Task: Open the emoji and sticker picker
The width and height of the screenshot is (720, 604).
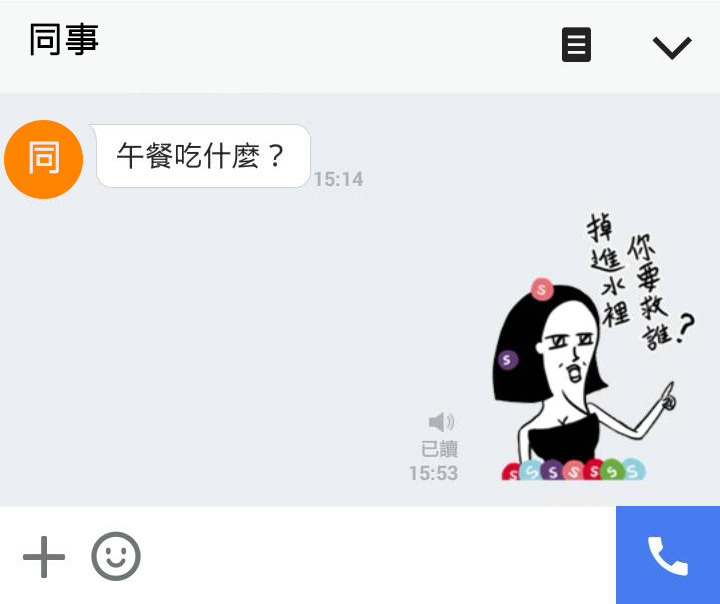Action: (x=116, y=556)
